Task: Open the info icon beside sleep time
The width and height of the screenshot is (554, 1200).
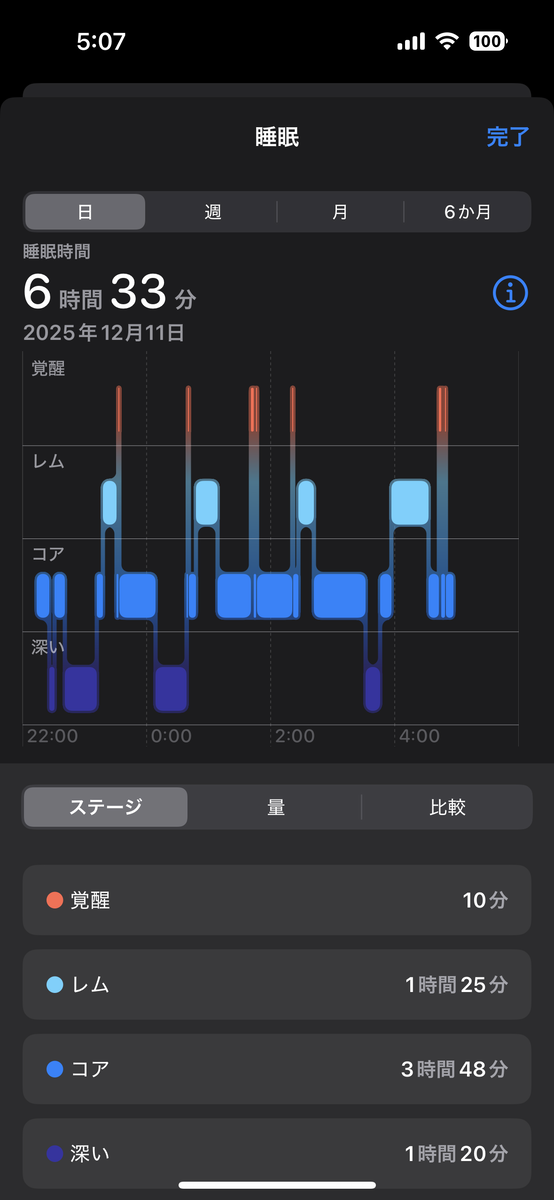Action: coord(510,294)
